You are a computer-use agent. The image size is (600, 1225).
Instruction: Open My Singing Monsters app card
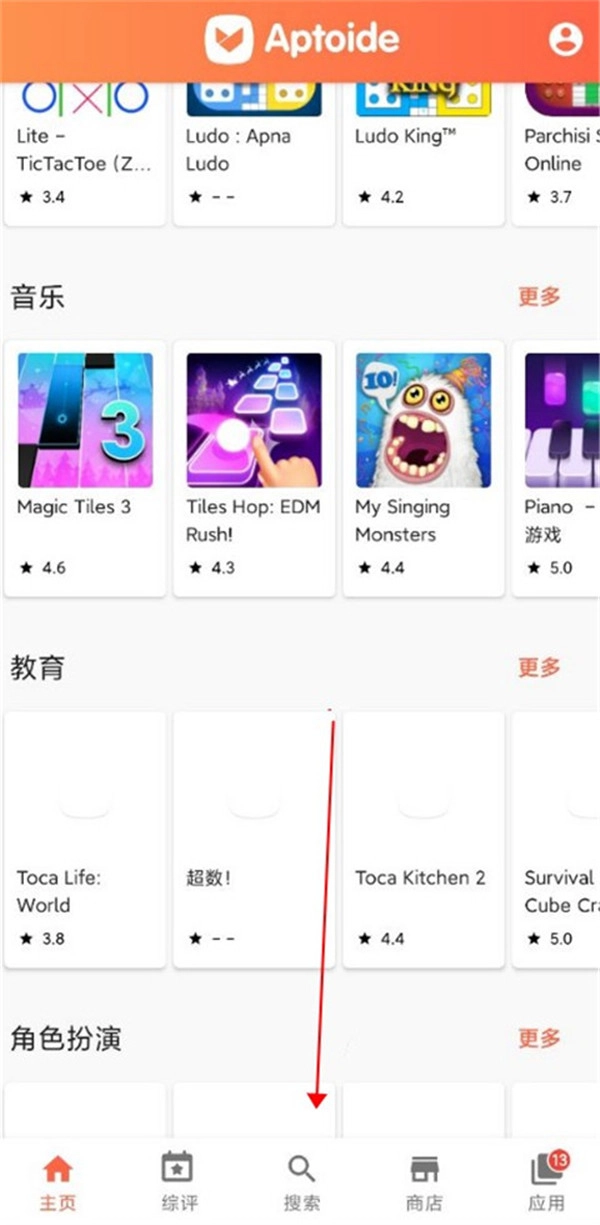tap(423, 467)
